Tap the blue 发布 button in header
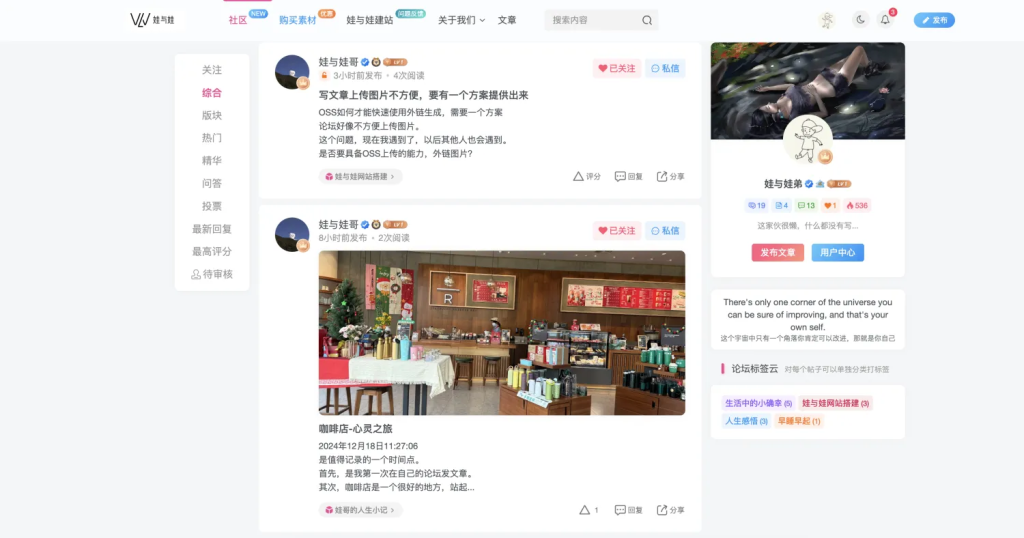 [x=934, y=20]
